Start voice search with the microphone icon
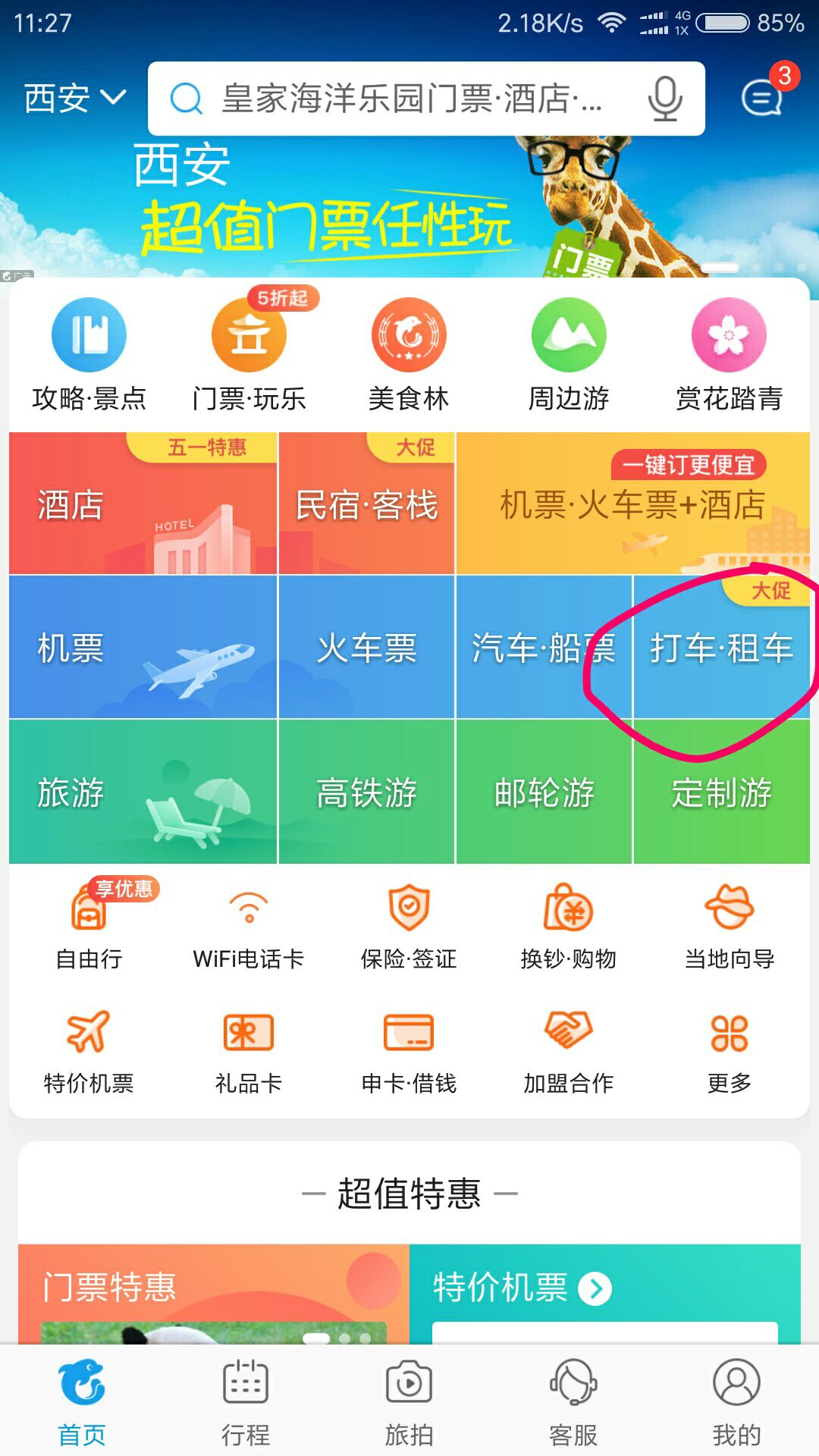This screenshot has width=819, height=1456. (x=665, y=99)
